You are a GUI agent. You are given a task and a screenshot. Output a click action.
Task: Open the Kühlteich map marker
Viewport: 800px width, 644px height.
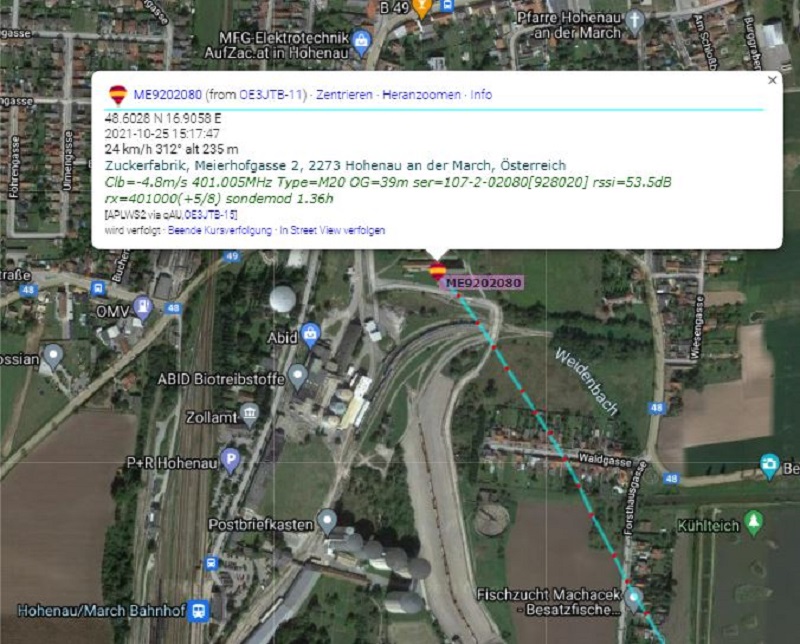tap(755, 521)
